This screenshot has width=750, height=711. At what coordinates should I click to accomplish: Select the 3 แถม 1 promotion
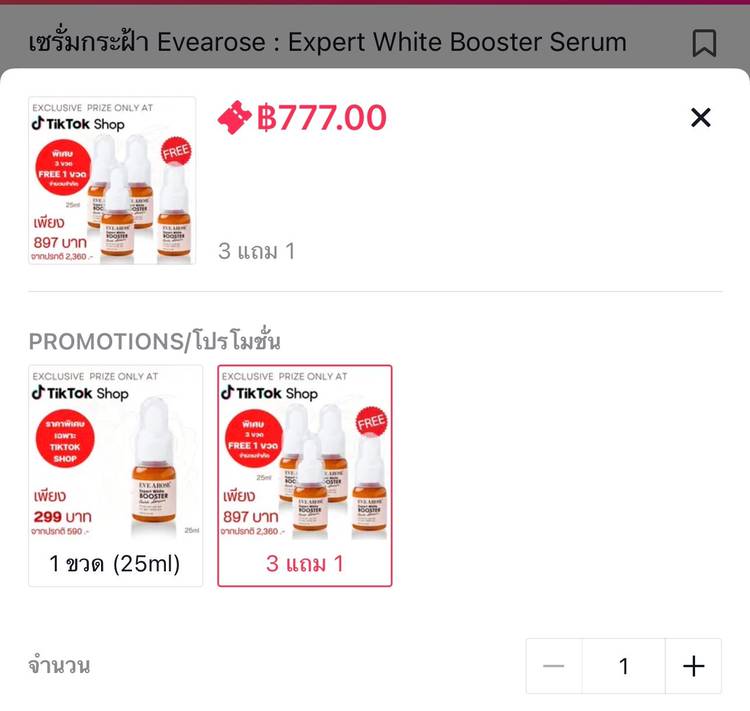(305, 476)
